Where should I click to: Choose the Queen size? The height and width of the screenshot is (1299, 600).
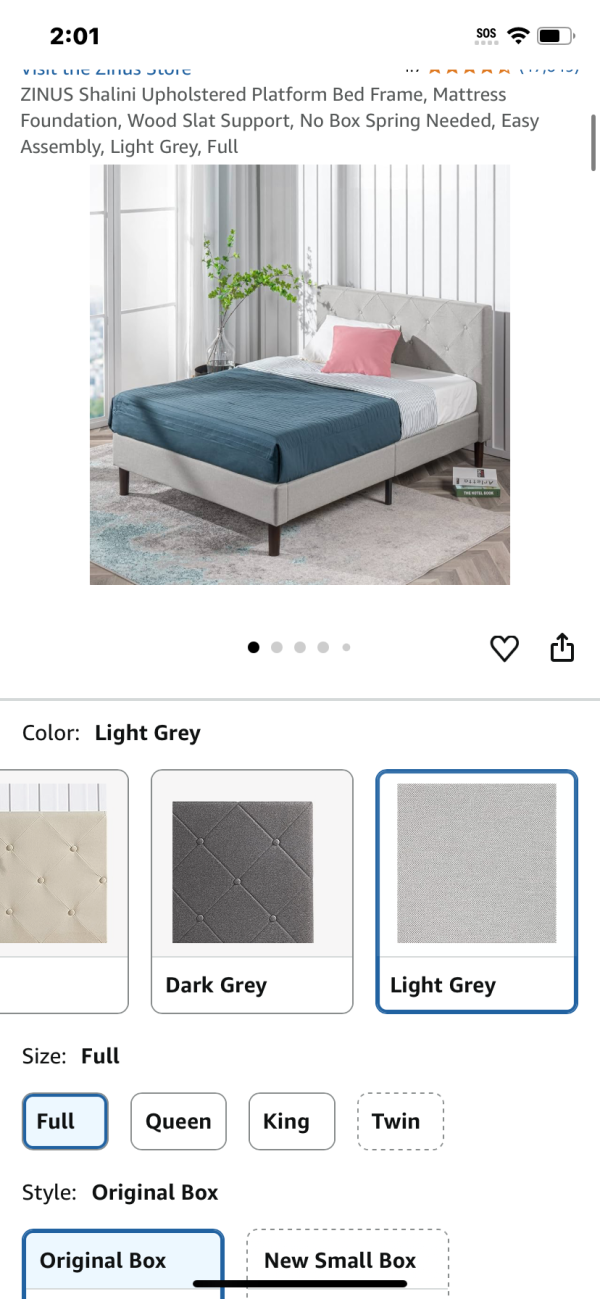click(178, 1122)
